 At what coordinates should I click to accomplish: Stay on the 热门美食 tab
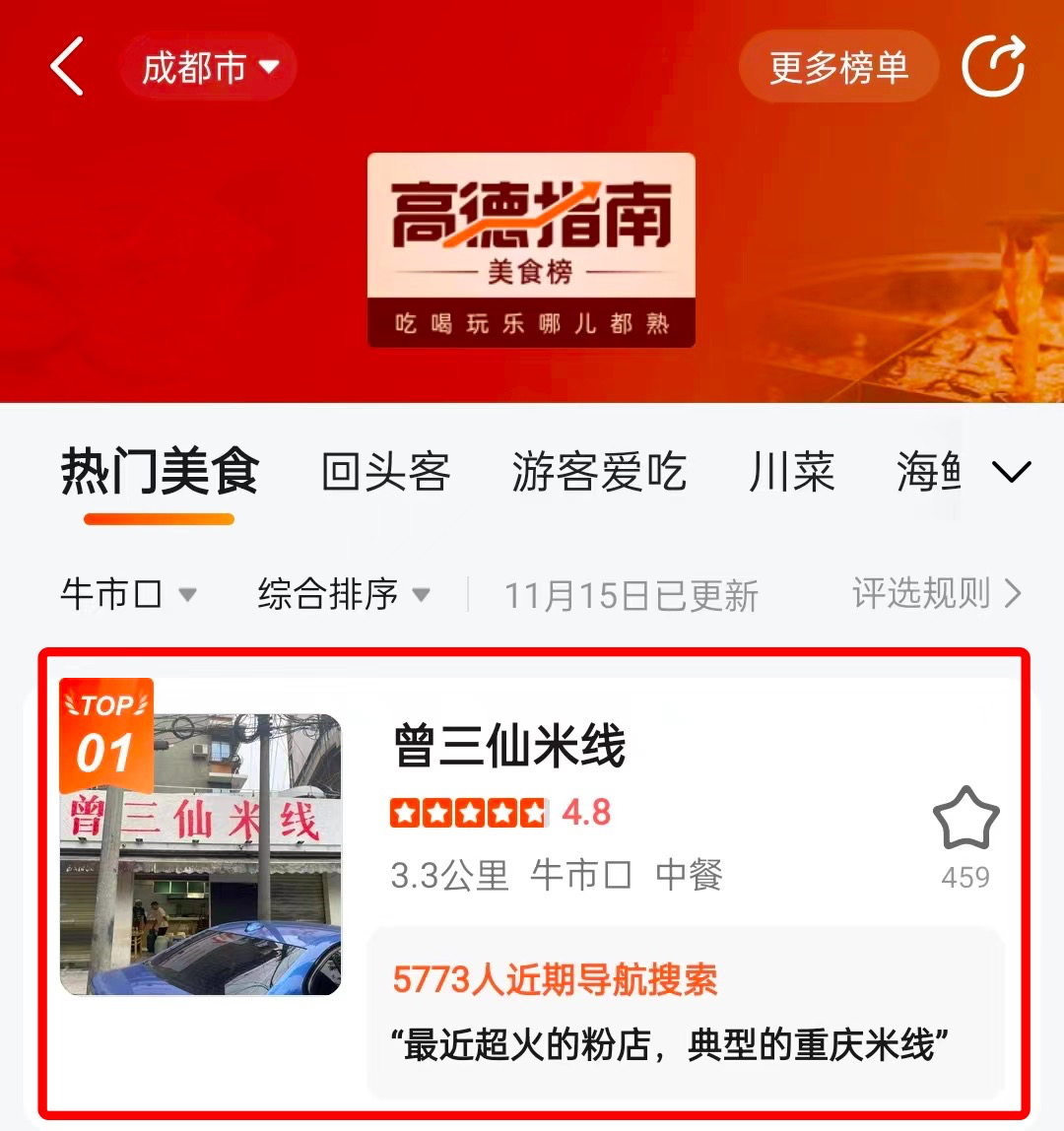pos(160,473)
